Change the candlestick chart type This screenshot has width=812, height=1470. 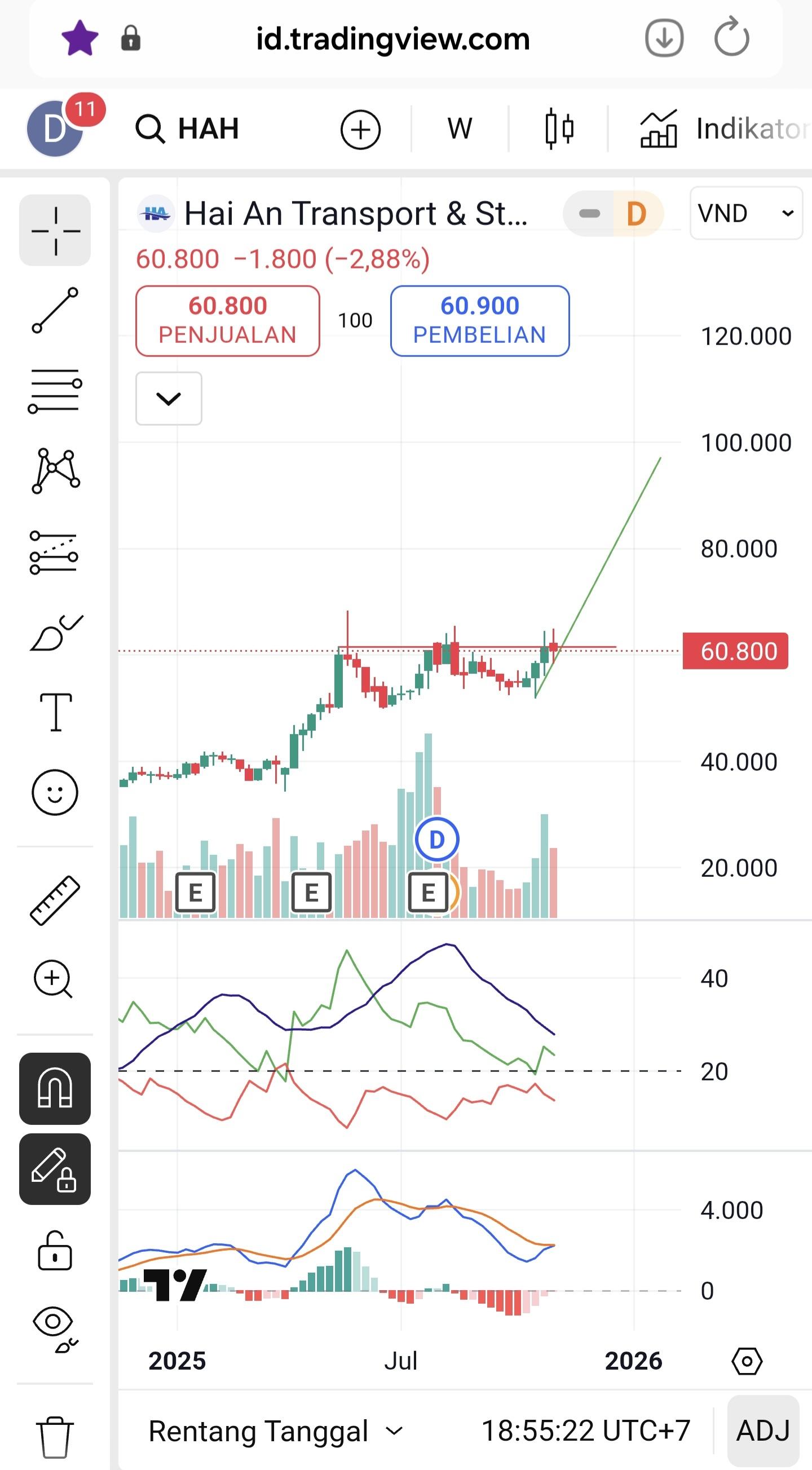coord(559,129)
